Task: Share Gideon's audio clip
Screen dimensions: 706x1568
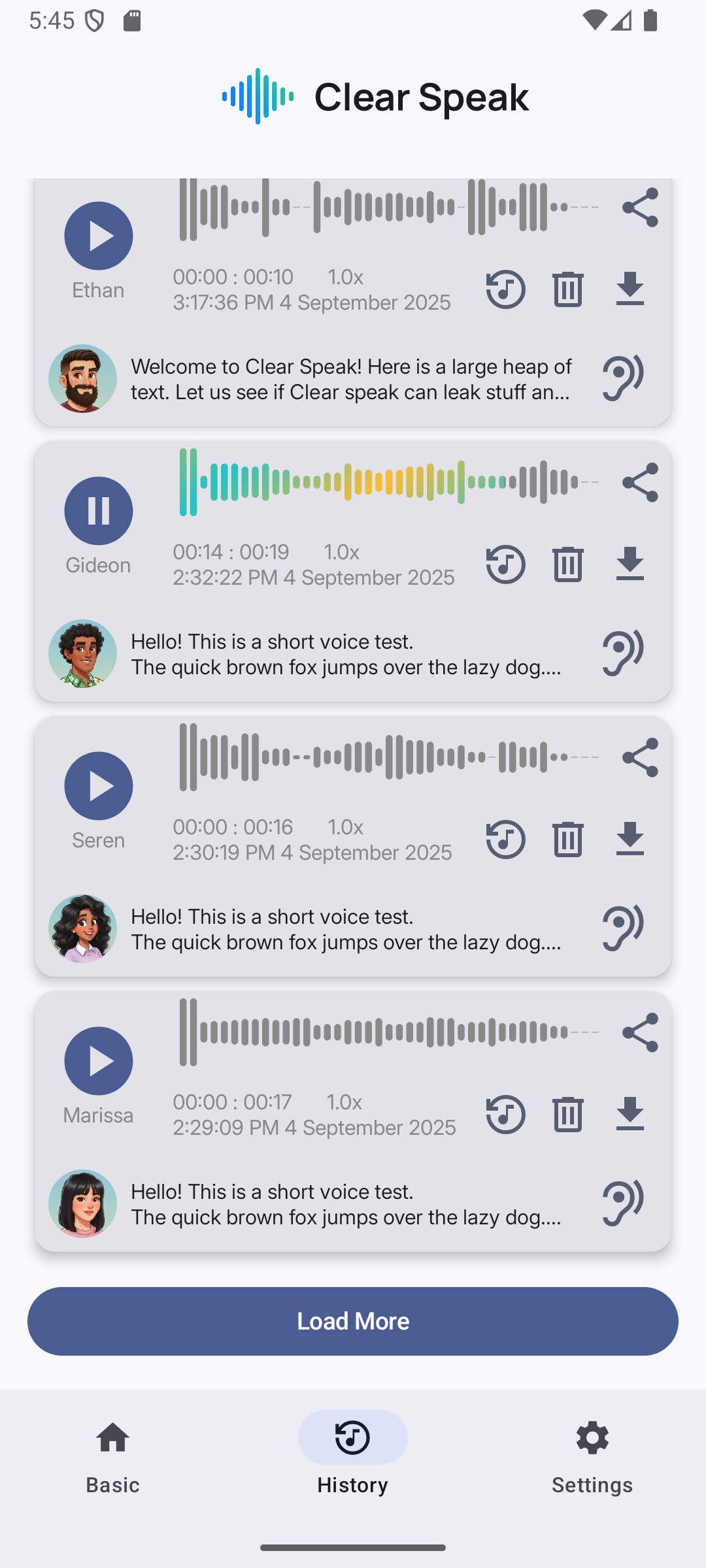Action: [x=640, y=483]
